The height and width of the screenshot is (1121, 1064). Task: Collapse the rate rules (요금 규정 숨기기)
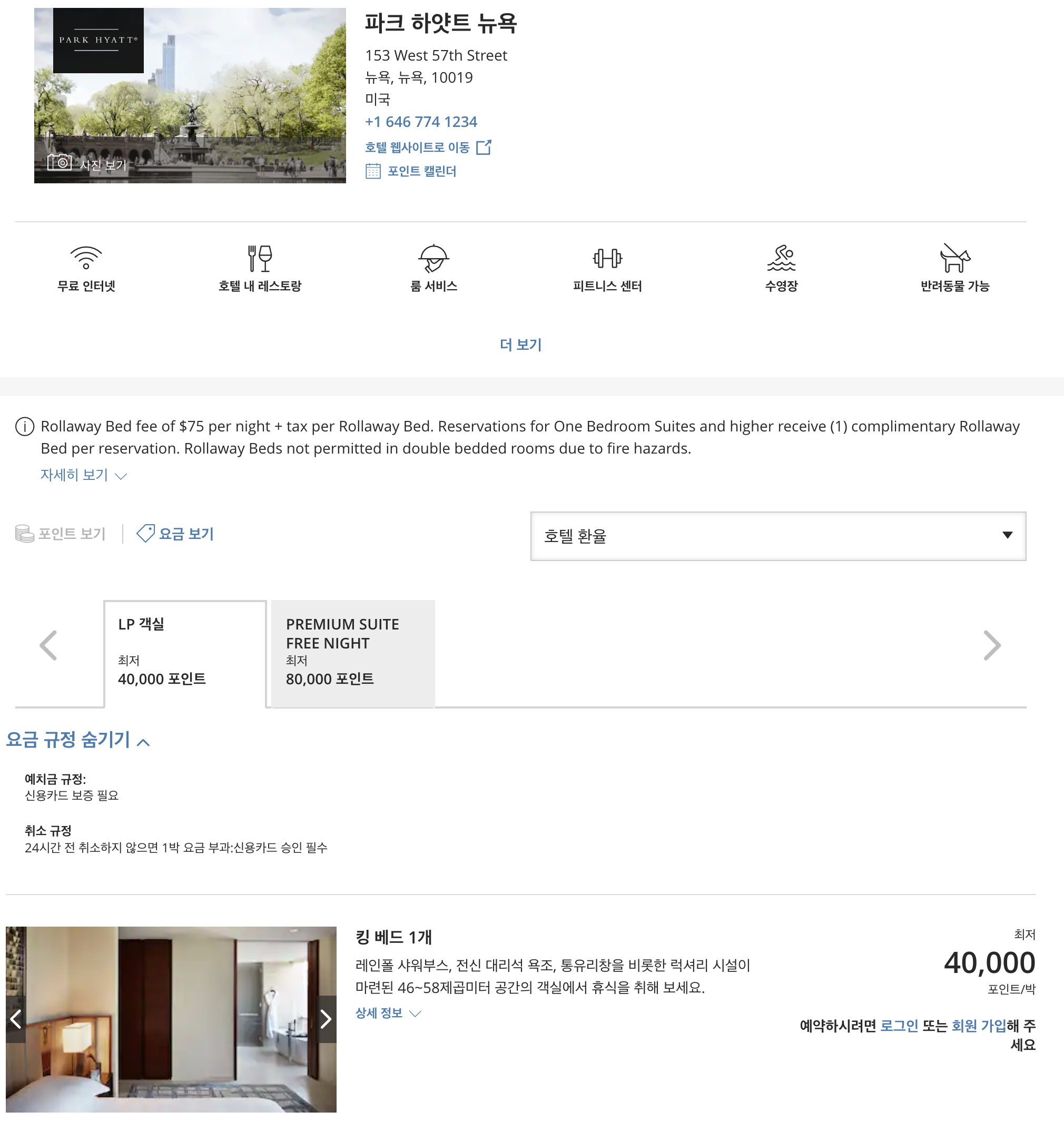78,740
